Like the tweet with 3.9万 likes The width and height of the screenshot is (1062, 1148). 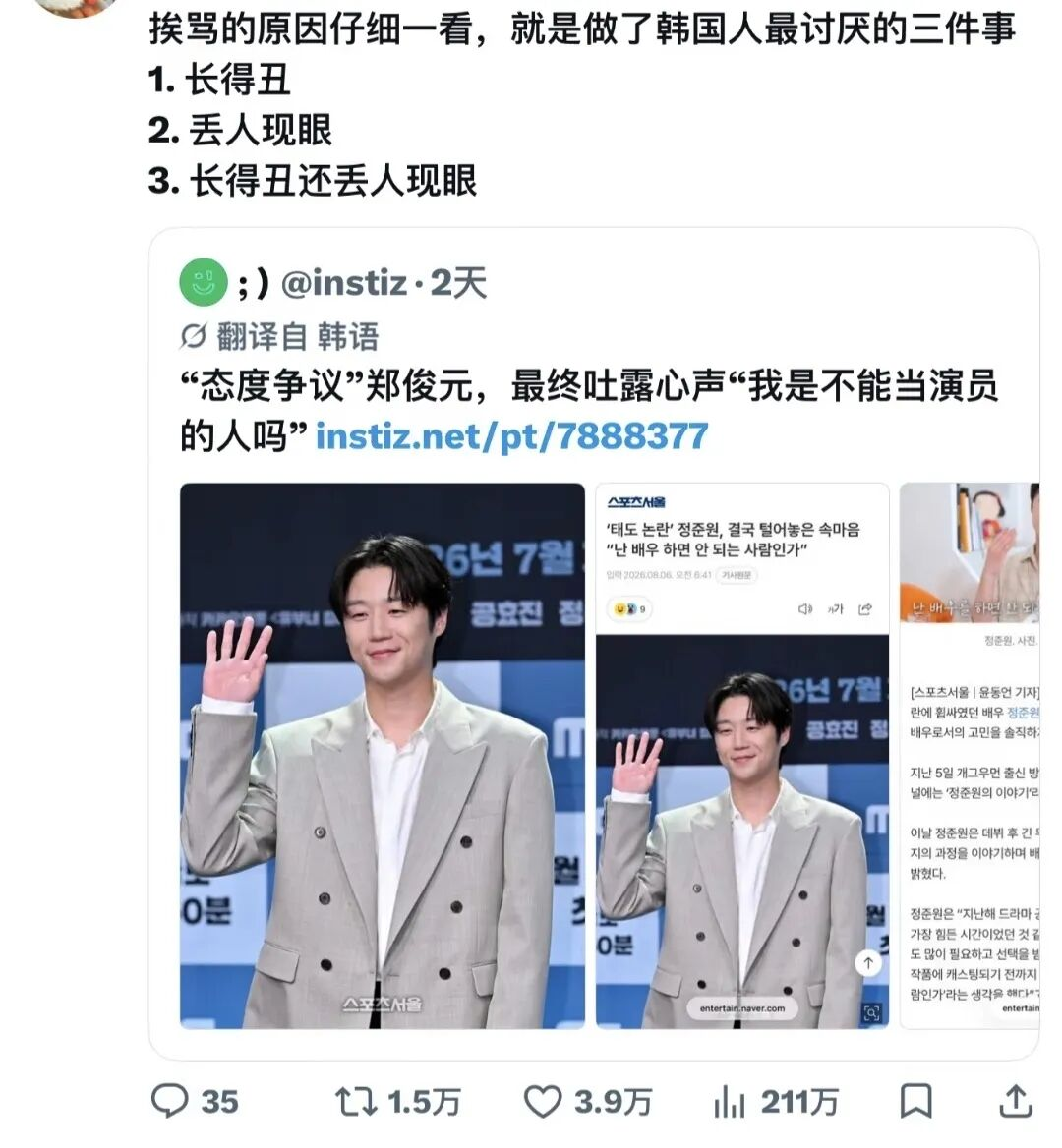click(543, 1101)
